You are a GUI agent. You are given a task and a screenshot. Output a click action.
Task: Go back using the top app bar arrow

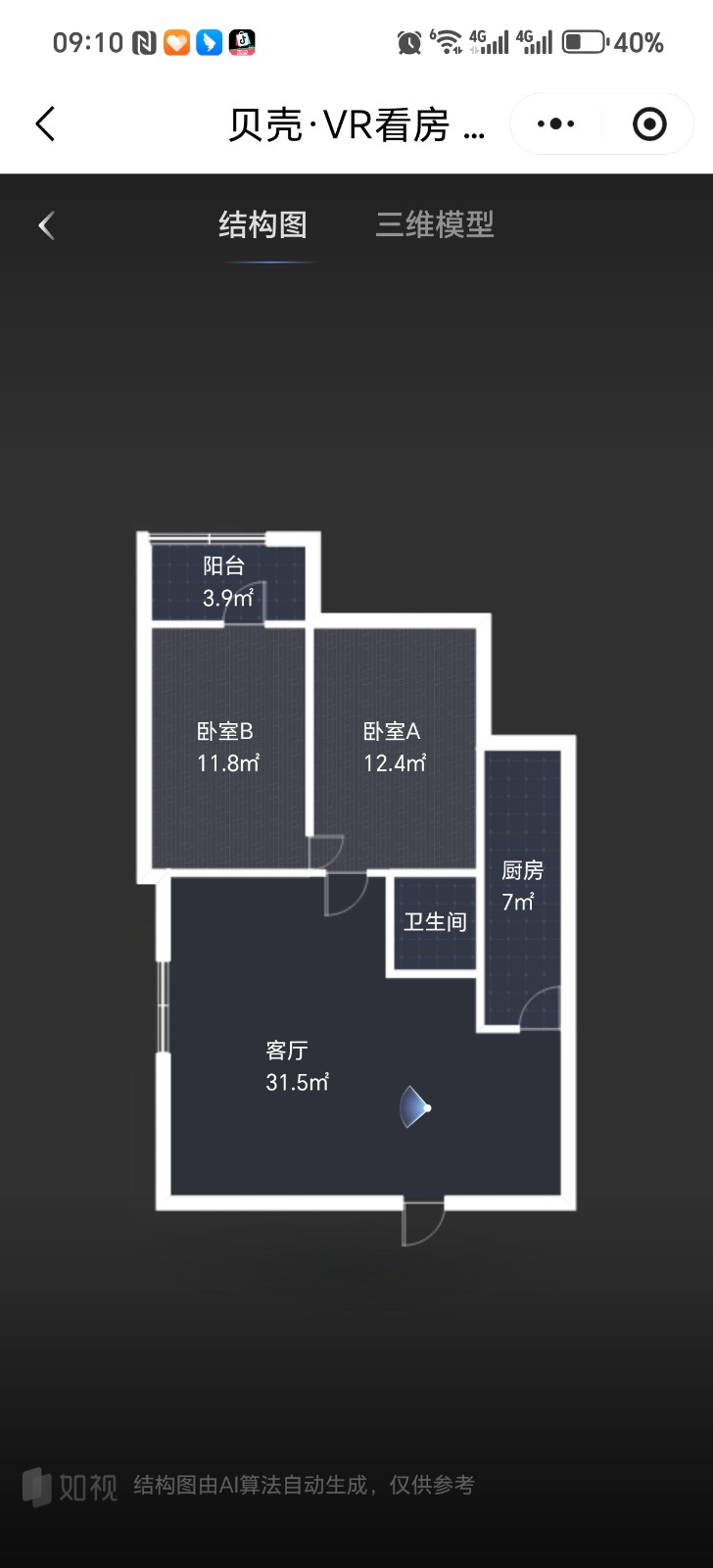coord(45,124)
